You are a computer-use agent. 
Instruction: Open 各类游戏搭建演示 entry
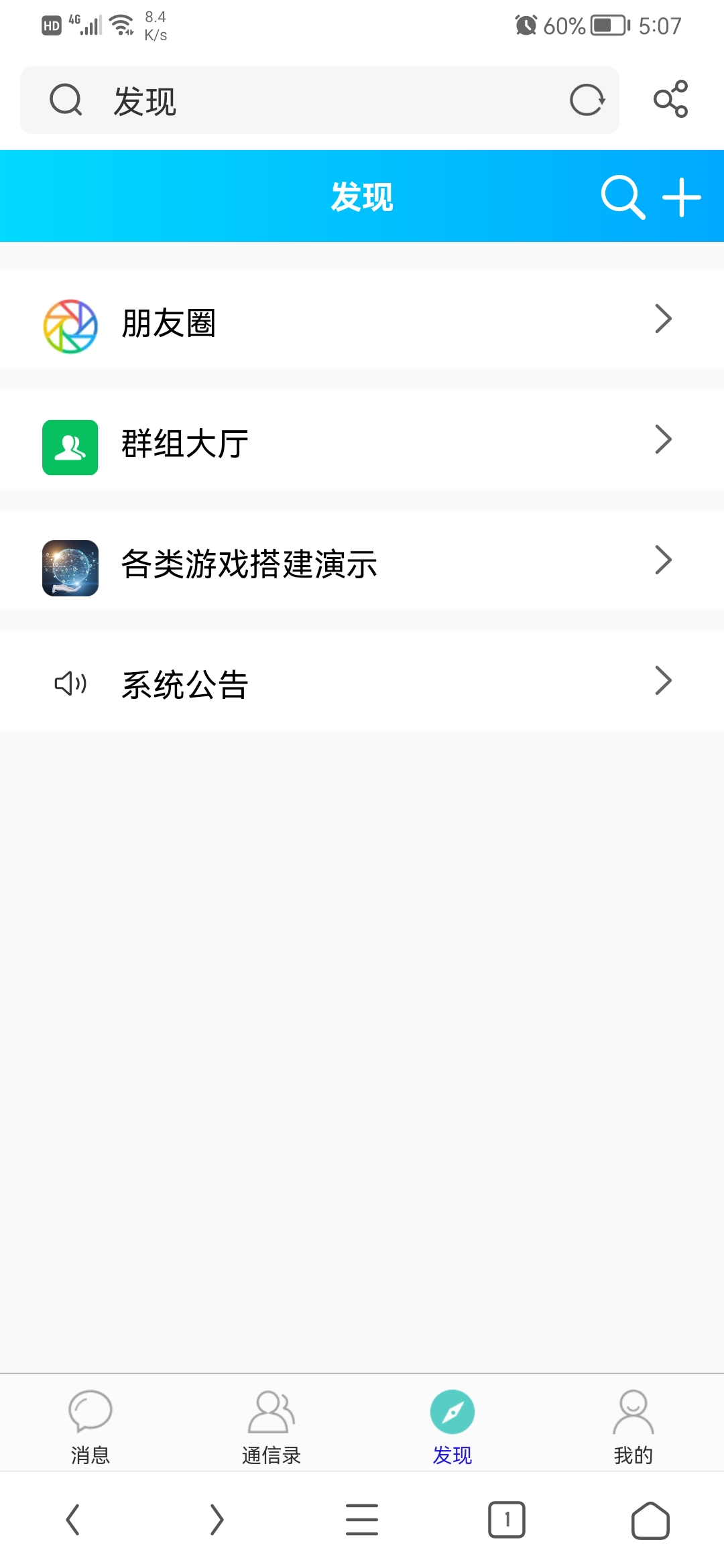pyautogui.click(x=362, y=563)
